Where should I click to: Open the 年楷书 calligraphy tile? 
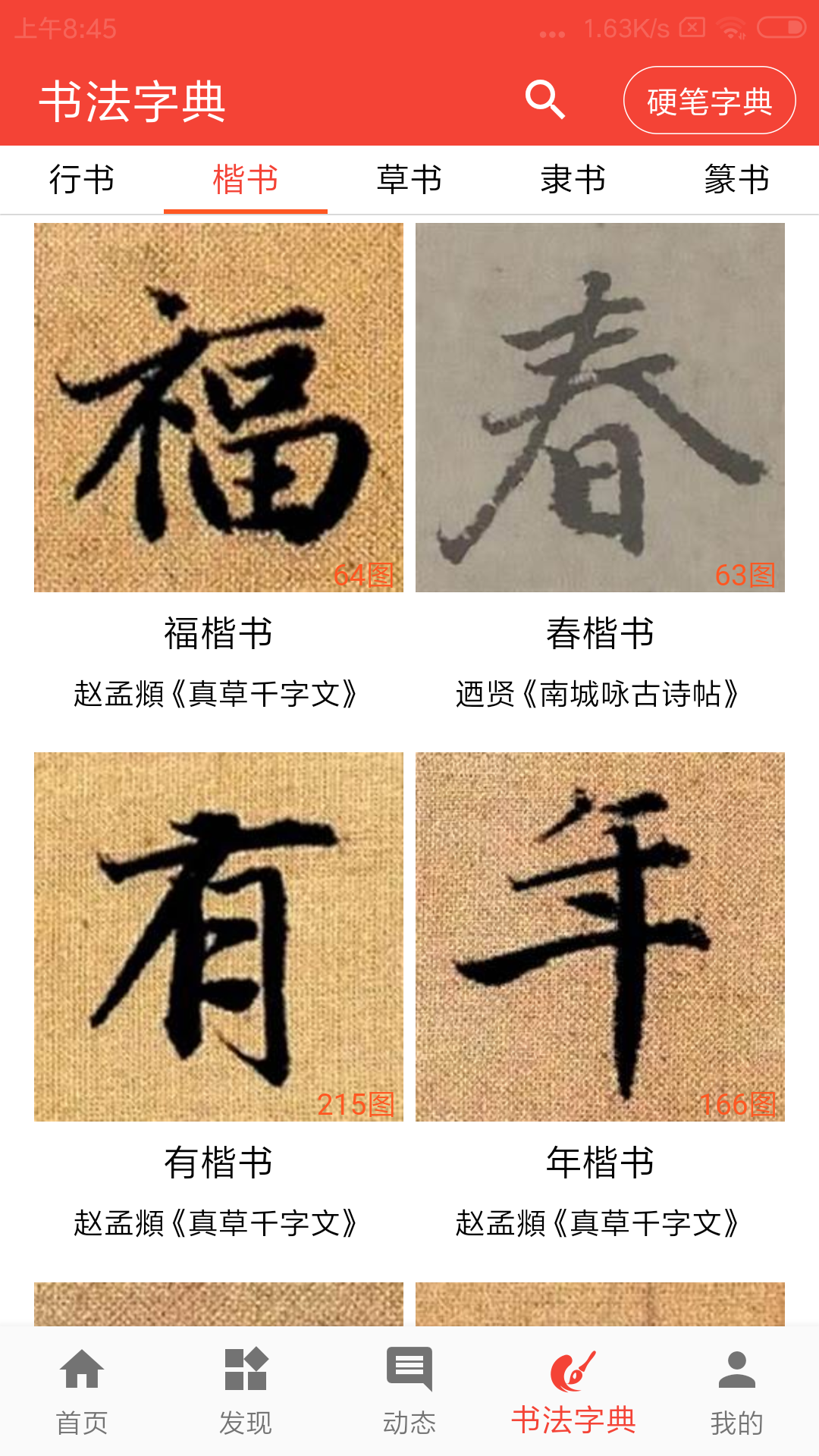click(x=600, y=937)
